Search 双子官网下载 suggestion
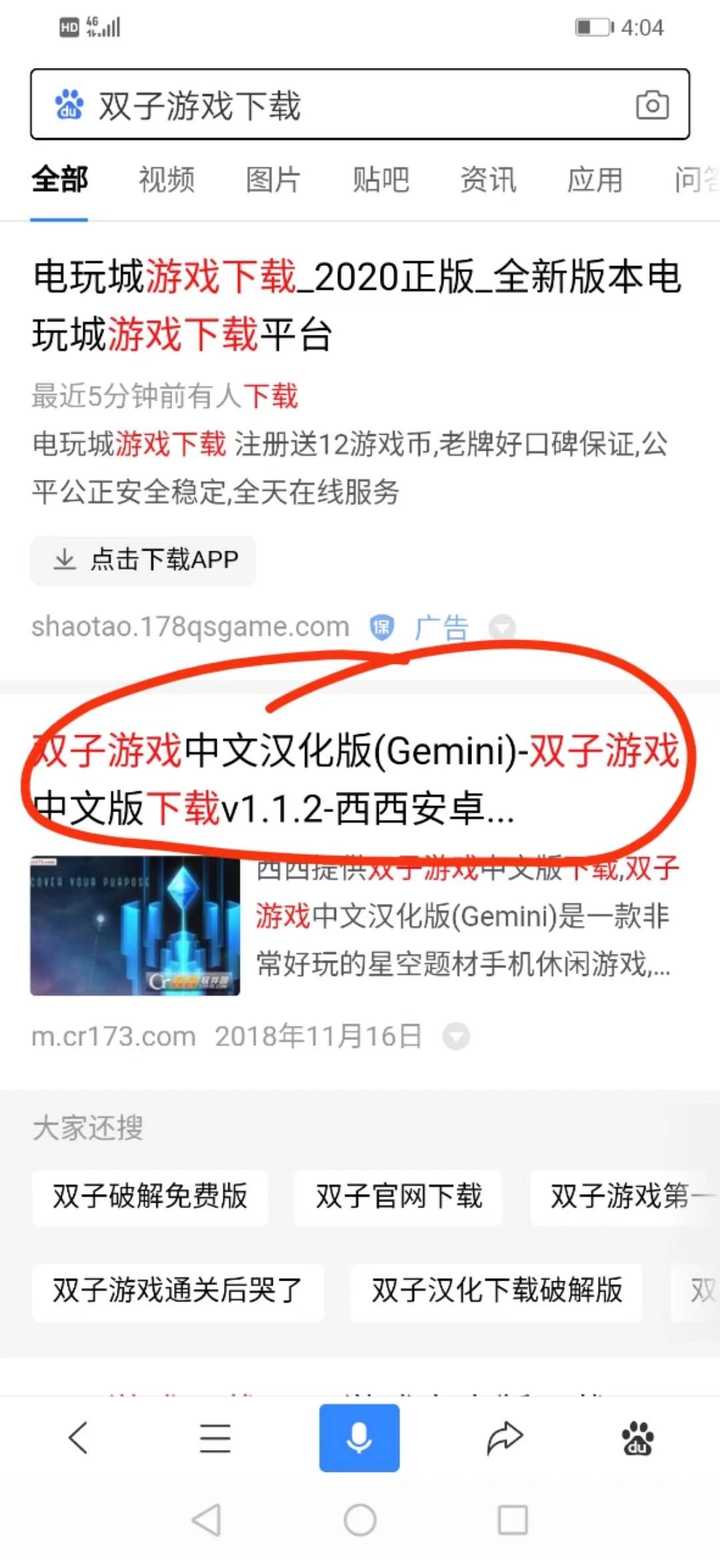The height and width of the screenshot is (1560, 720). point(399,1197)
